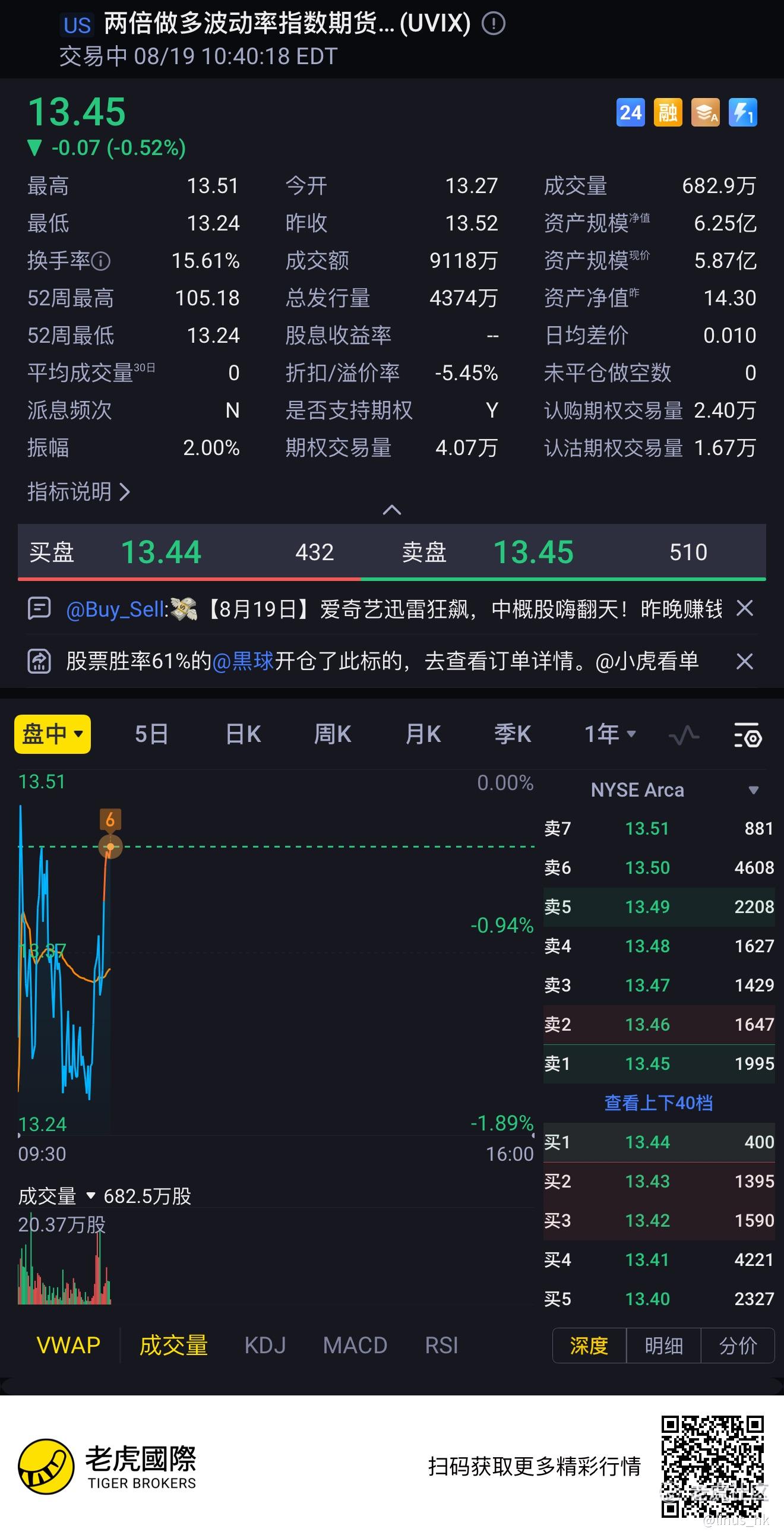View 查看上下40档 depth levels
Image resolution: width=784 pixels, height=1538 pixels.
(x=659, y=1103)
